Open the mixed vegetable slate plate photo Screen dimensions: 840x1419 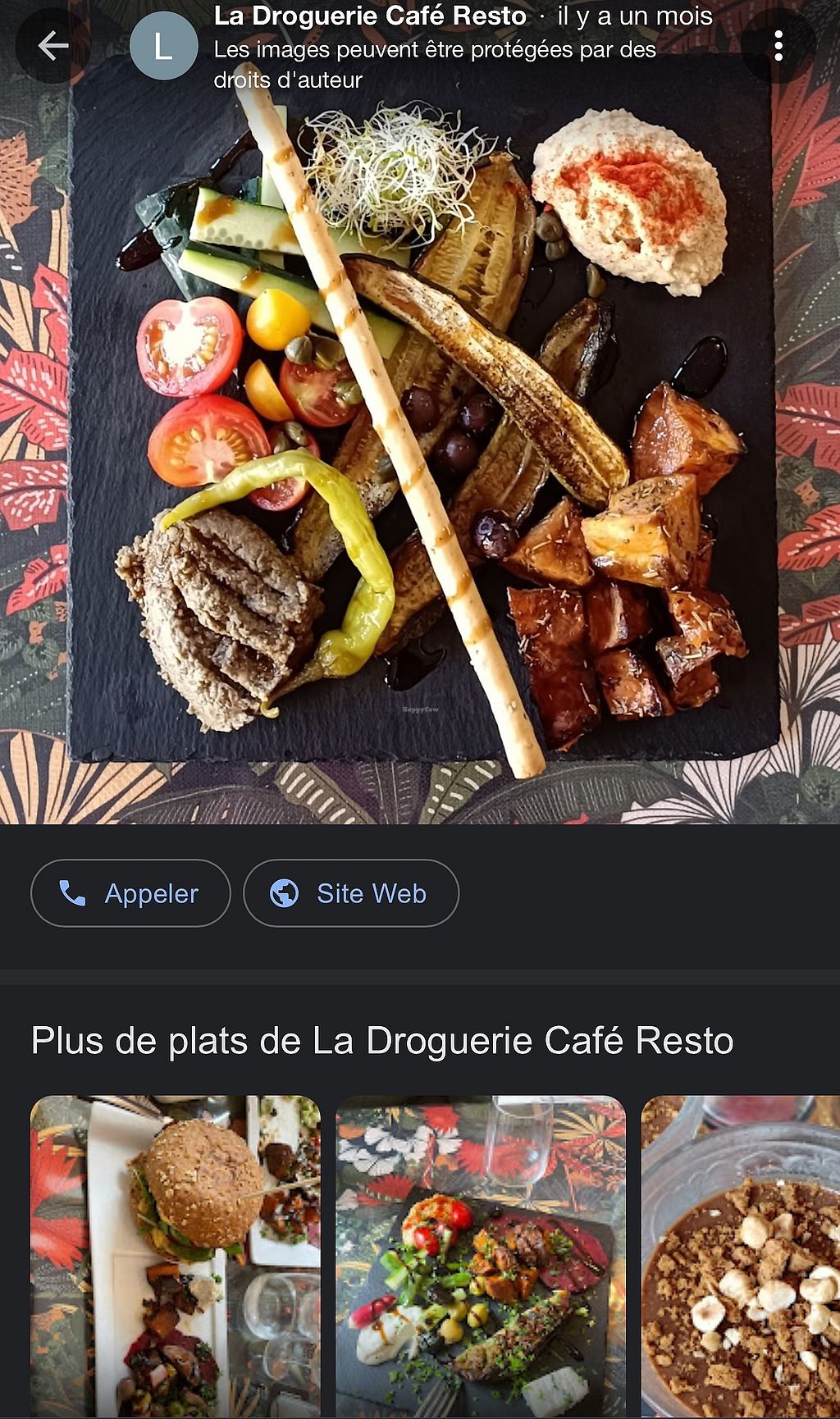coord(481,1255)
